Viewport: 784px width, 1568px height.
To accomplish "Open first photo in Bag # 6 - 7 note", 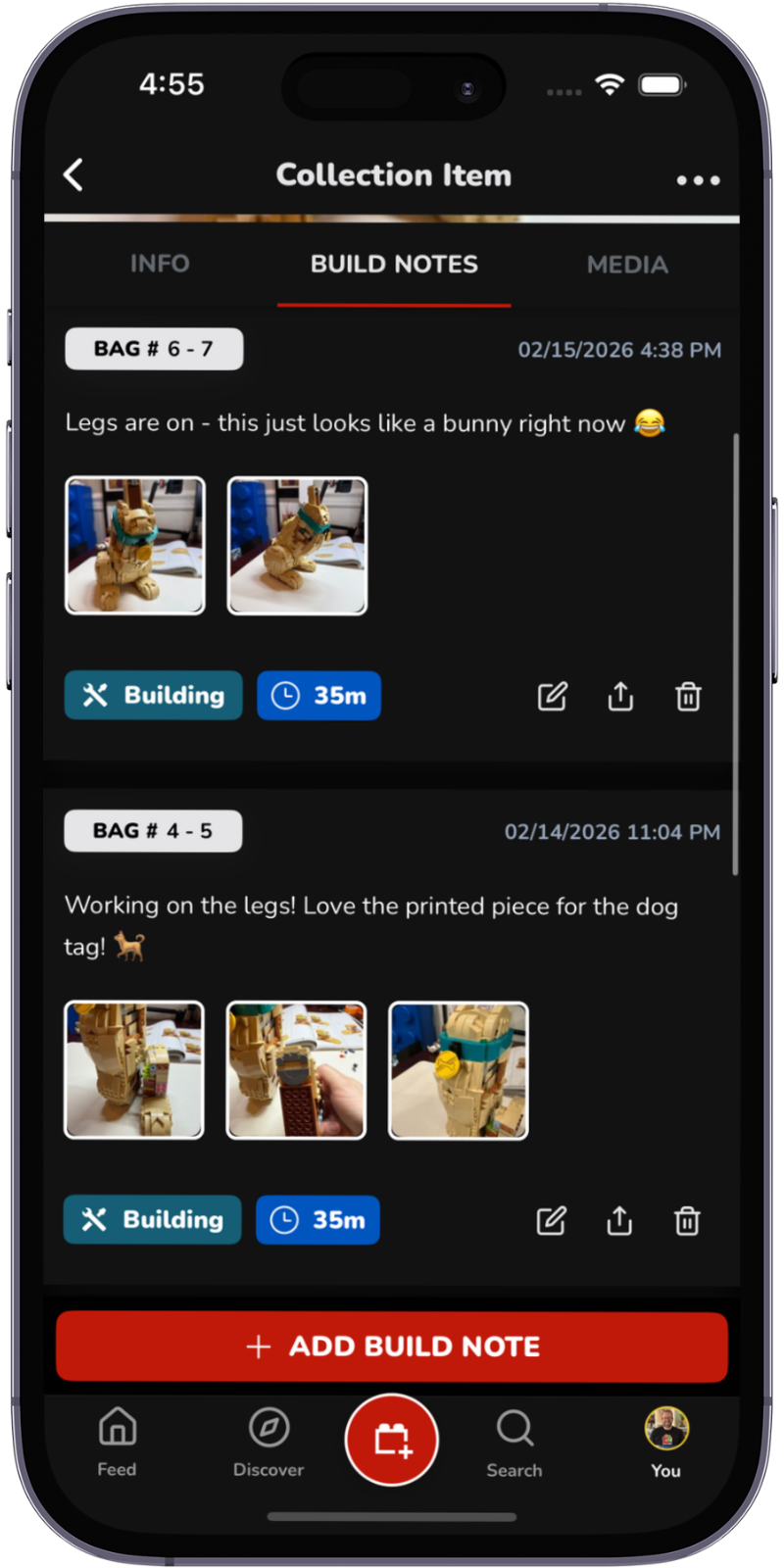I will click(x=135, y=546).
